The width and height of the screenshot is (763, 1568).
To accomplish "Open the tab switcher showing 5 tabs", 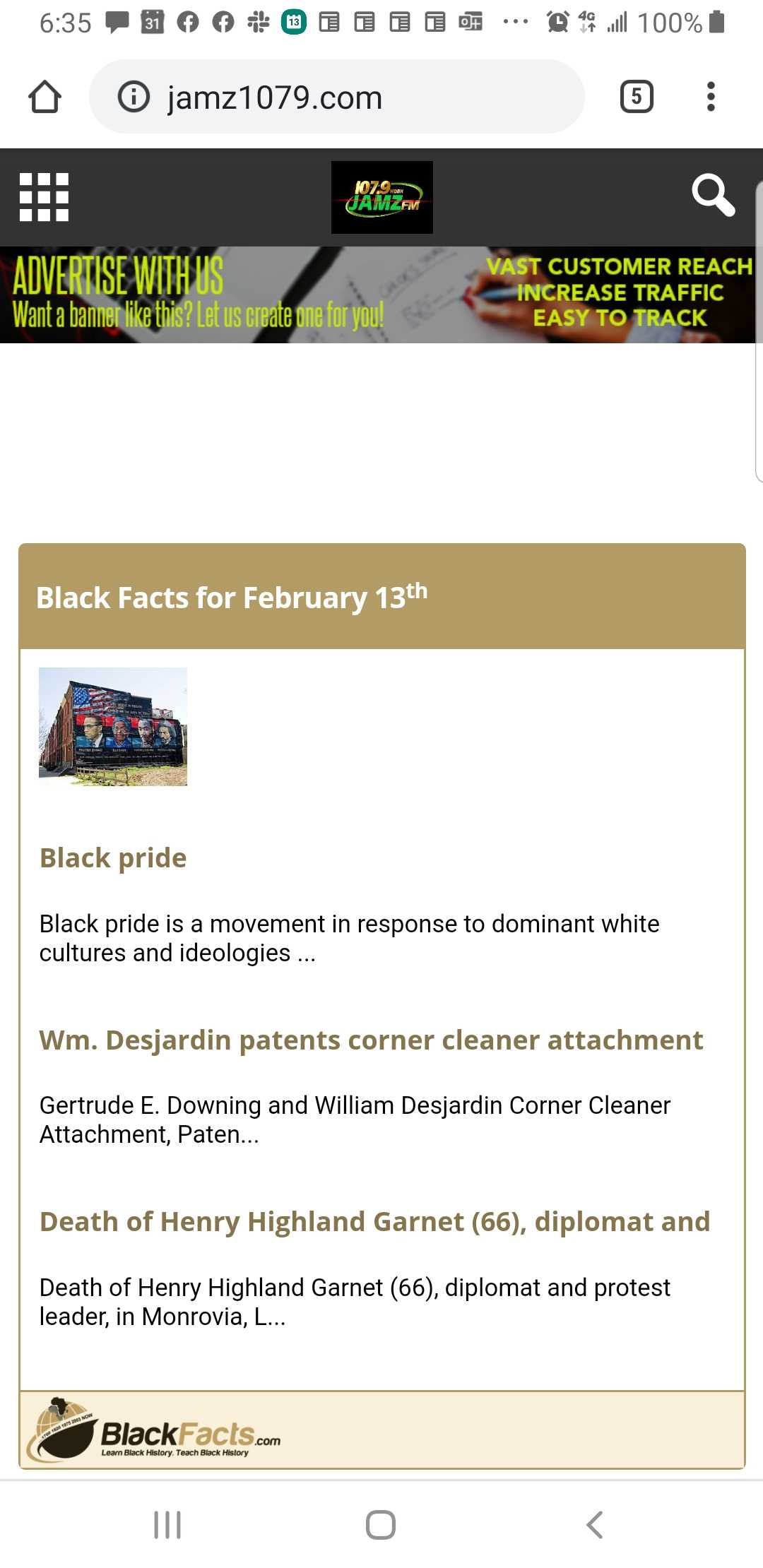I will (636, 97).
